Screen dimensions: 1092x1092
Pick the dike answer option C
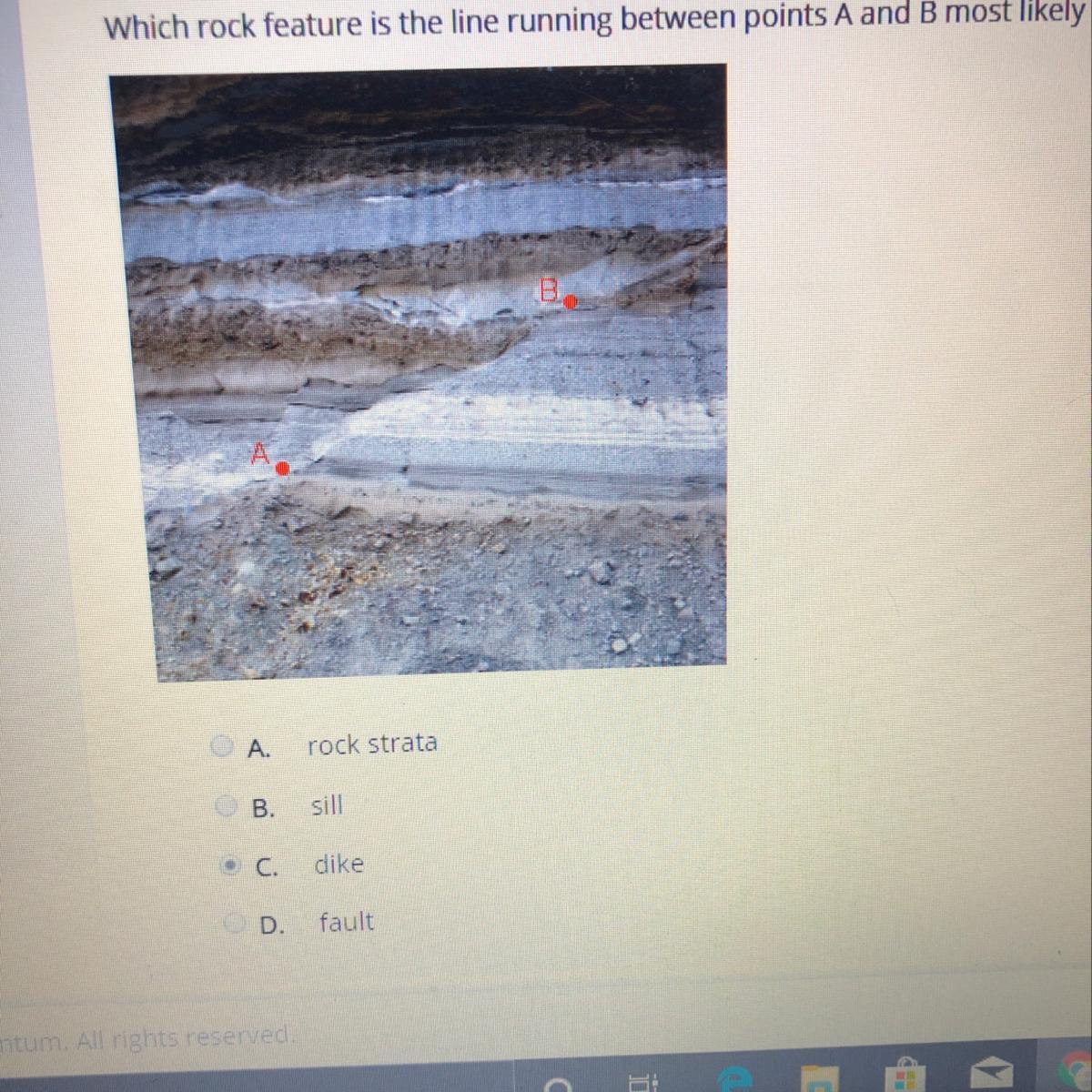pos(232,865)
